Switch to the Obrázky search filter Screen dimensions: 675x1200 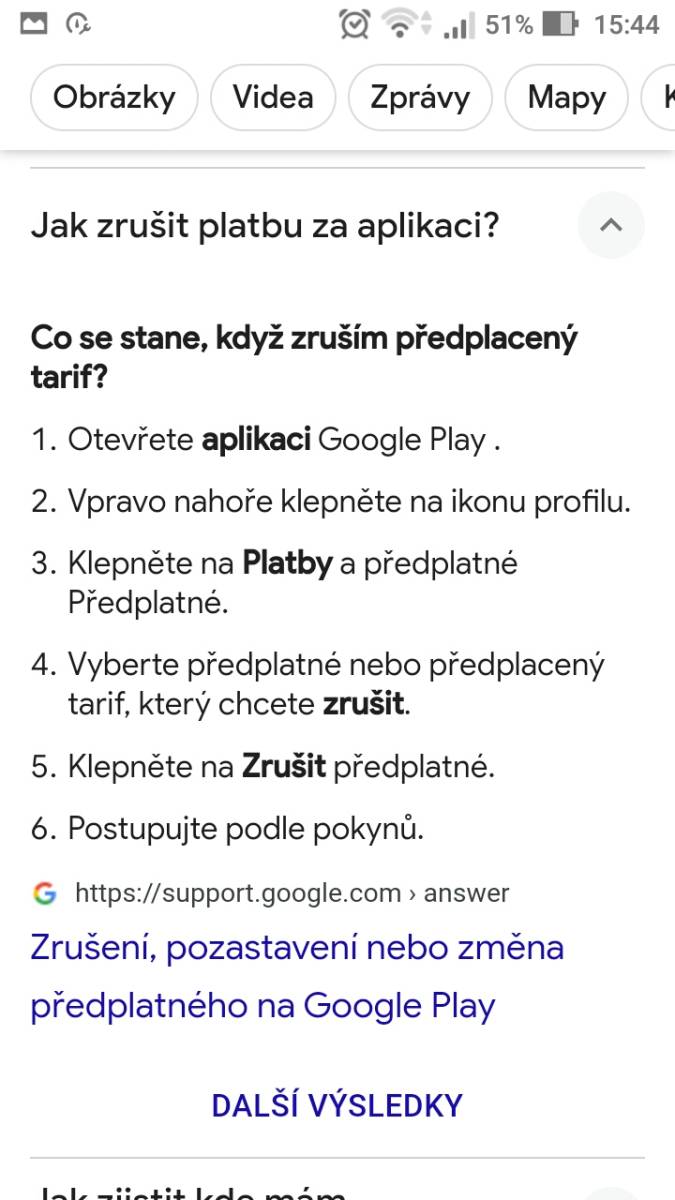114,98
